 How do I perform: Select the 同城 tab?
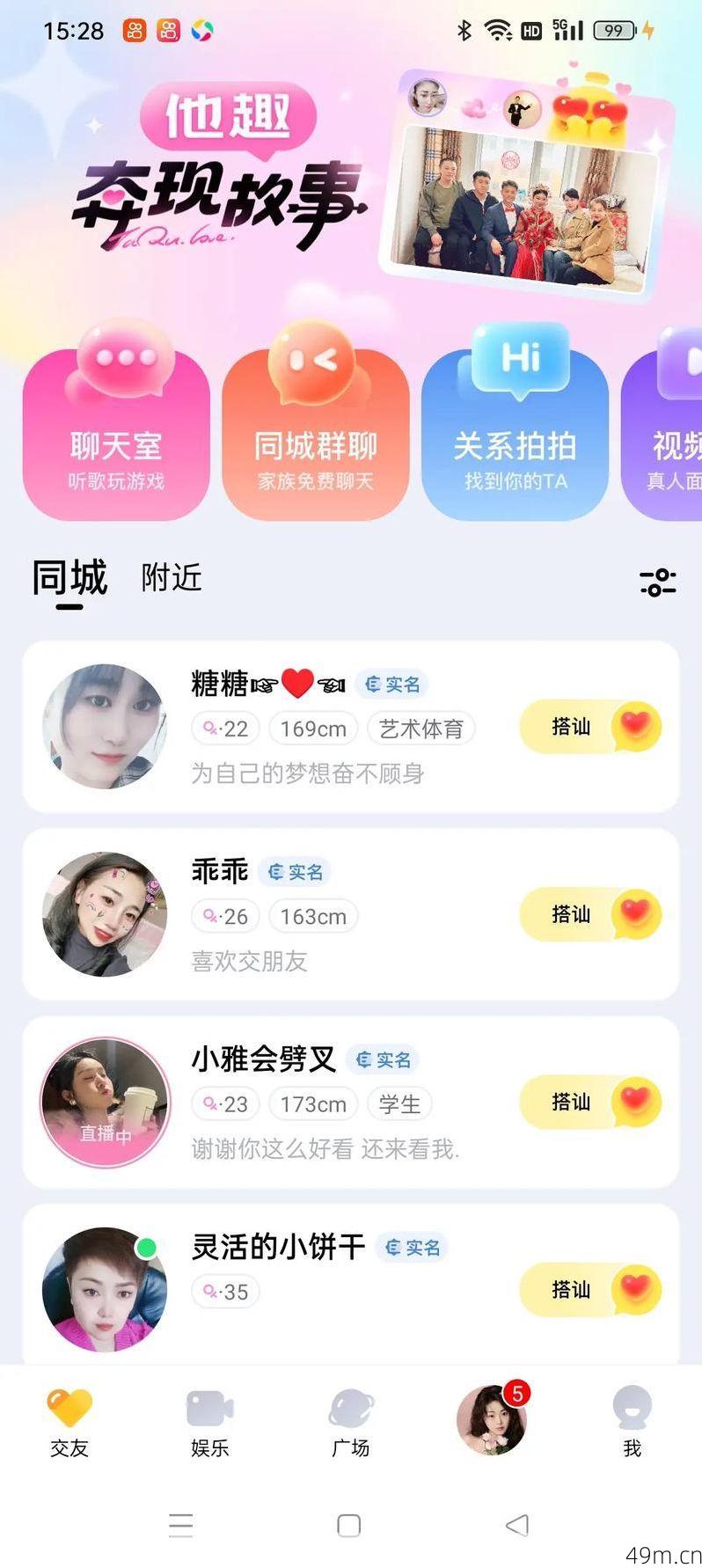[69, 579]
